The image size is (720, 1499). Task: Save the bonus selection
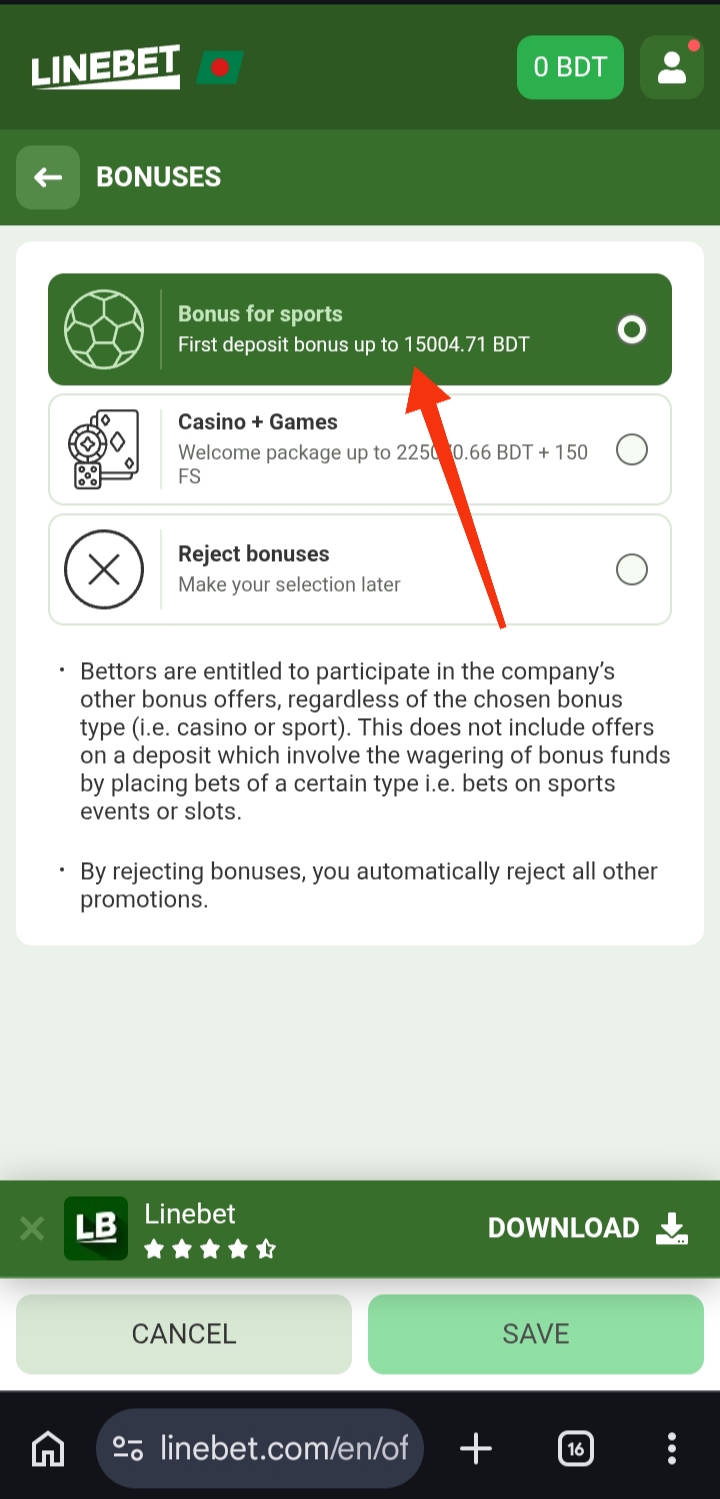536,1334
